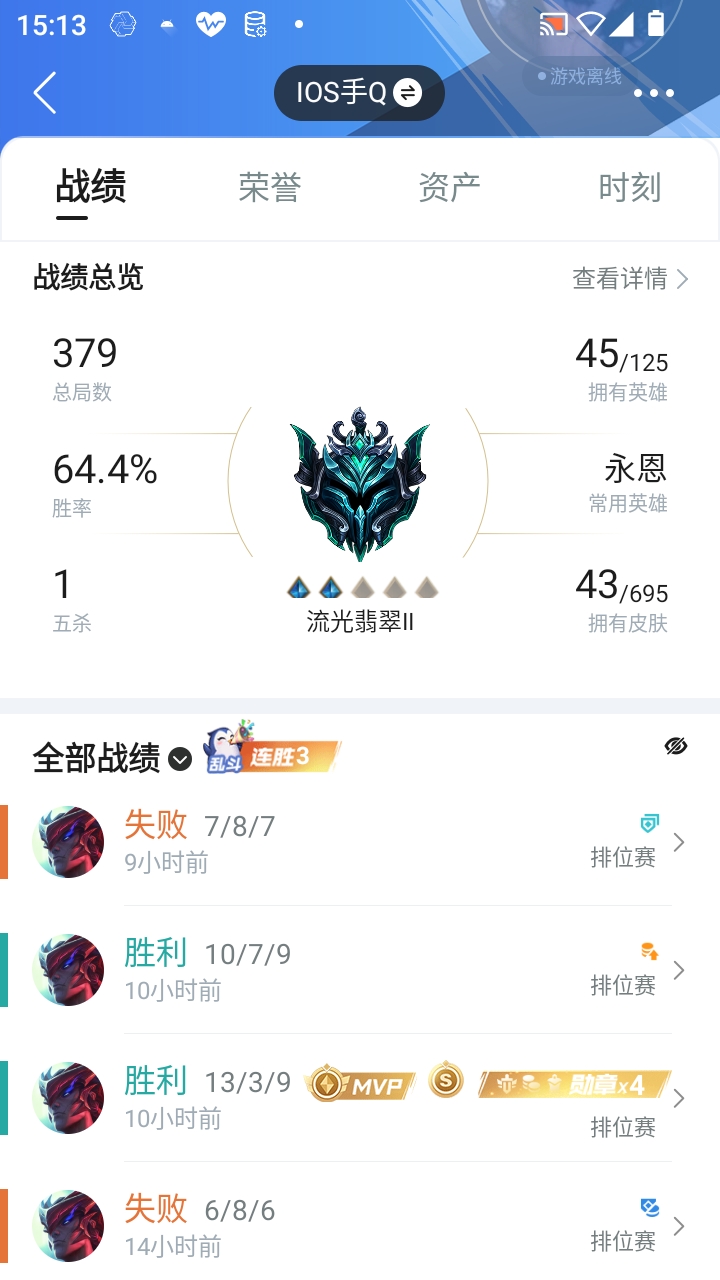Open the 失败 7/8/7 match from 9小时前
The width and height of the screenshot is (720, 1280).
point(360,842)
